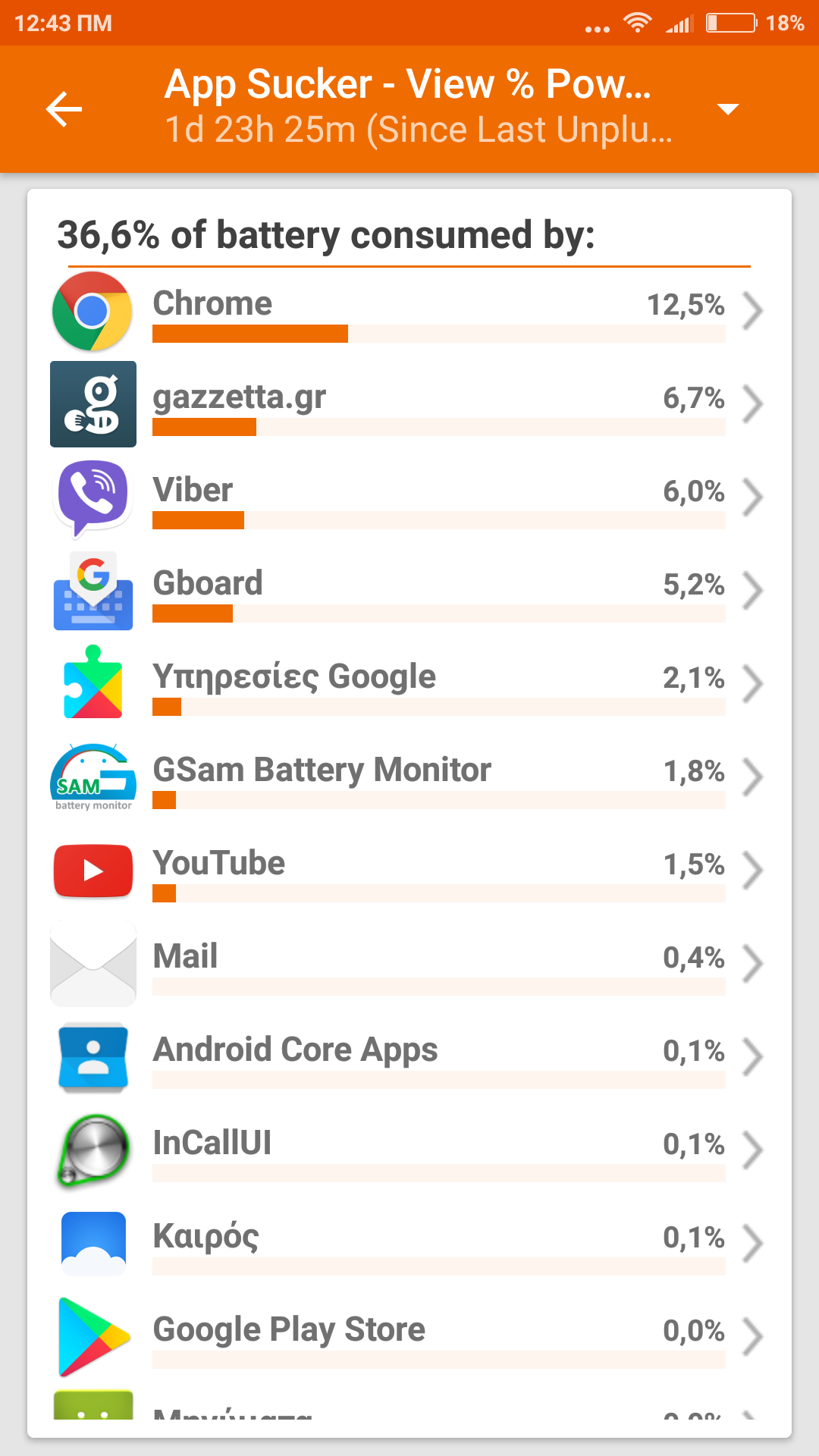This screenshot has width=819, height=1456.
Task: Open Υπηρεσίες Google usage details
Action: pyautogui.click(x=409, y=684)
